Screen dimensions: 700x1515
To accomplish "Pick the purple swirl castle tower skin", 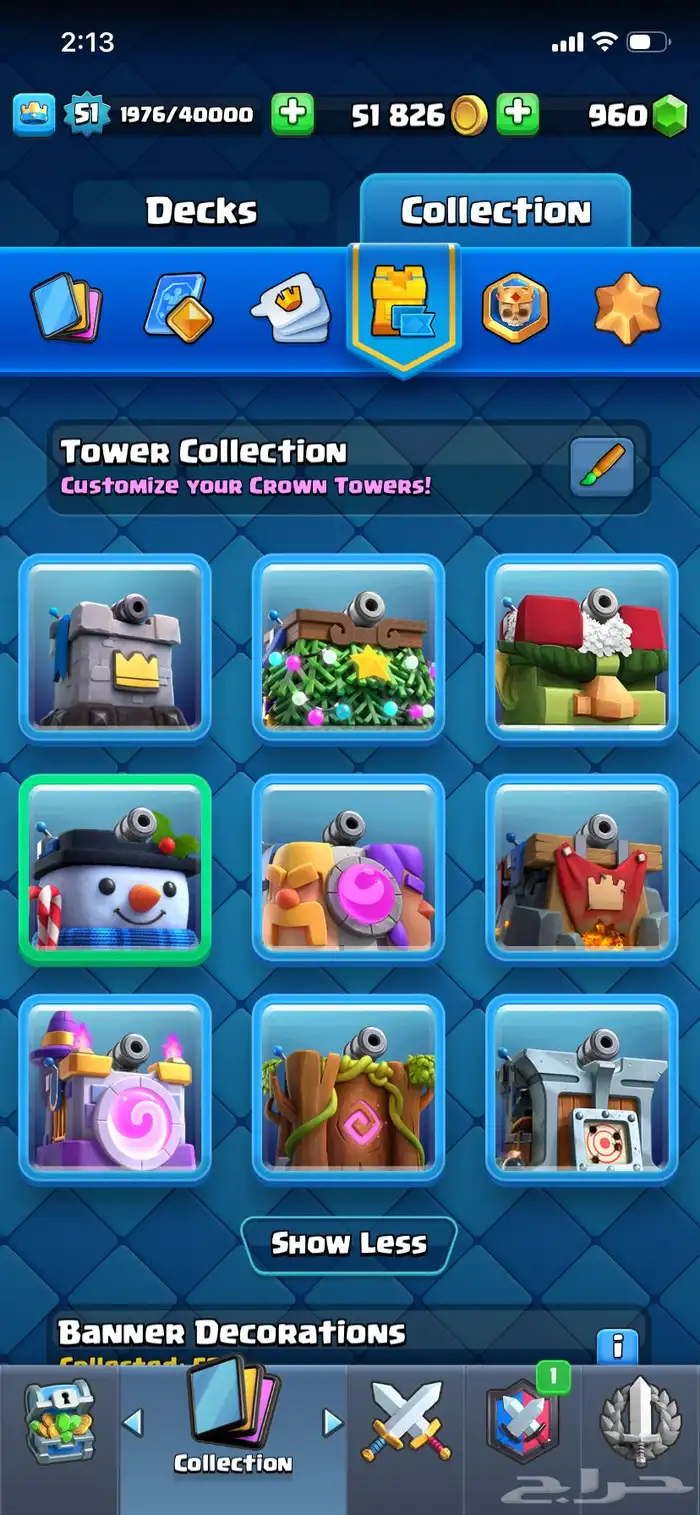I will 115,1088.
